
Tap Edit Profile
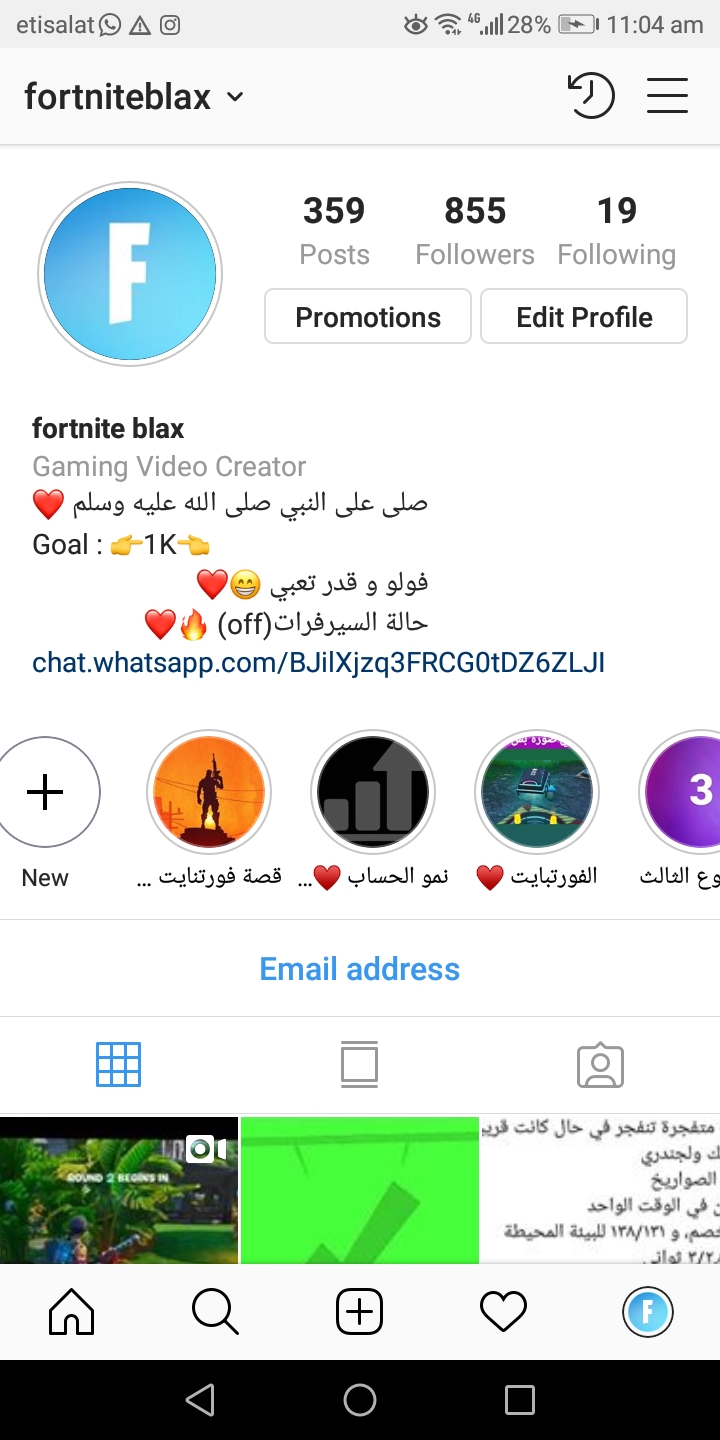tap(584, 317)
